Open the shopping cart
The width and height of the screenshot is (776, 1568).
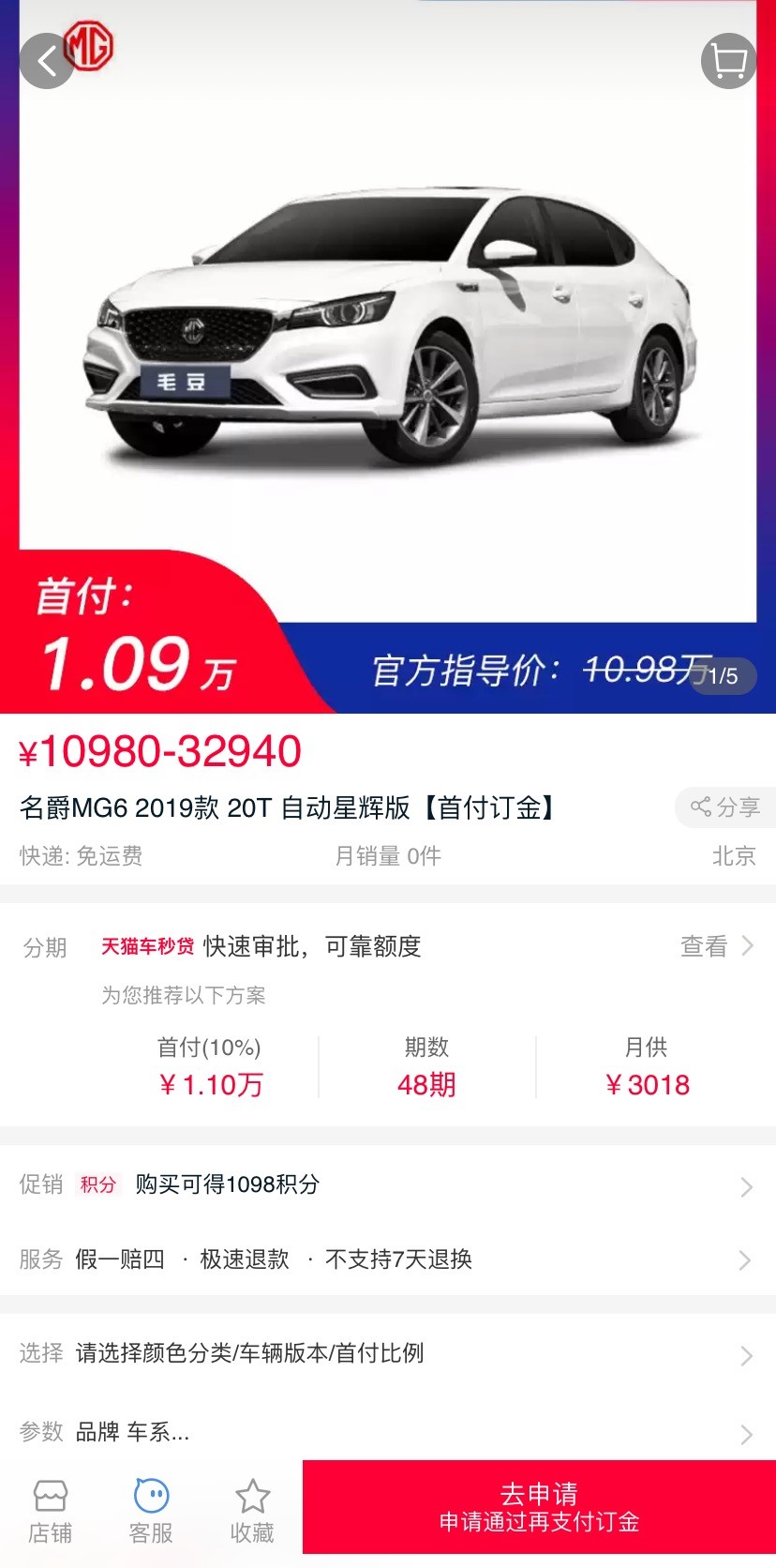point(728,62)
